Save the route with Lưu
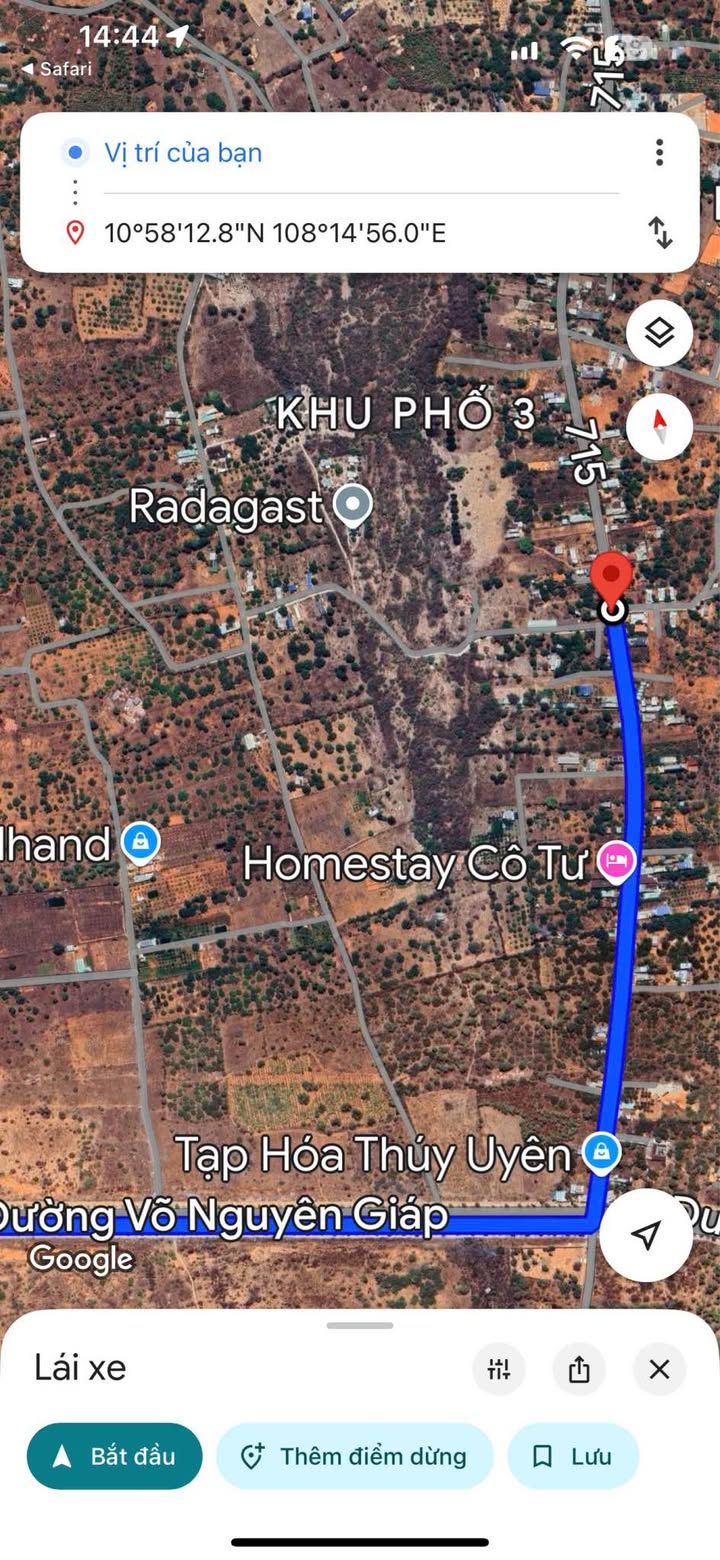The image size is (720, 1560). (573, 1456)
